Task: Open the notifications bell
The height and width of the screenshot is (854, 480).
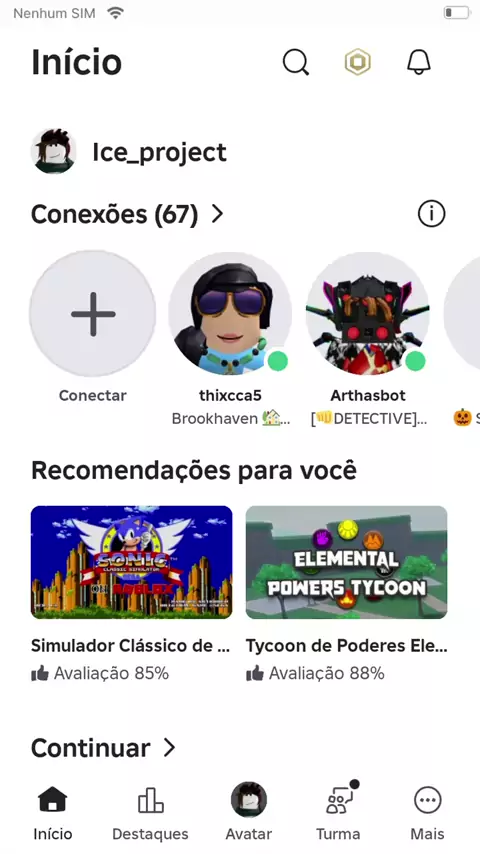Action: [419, 62]
